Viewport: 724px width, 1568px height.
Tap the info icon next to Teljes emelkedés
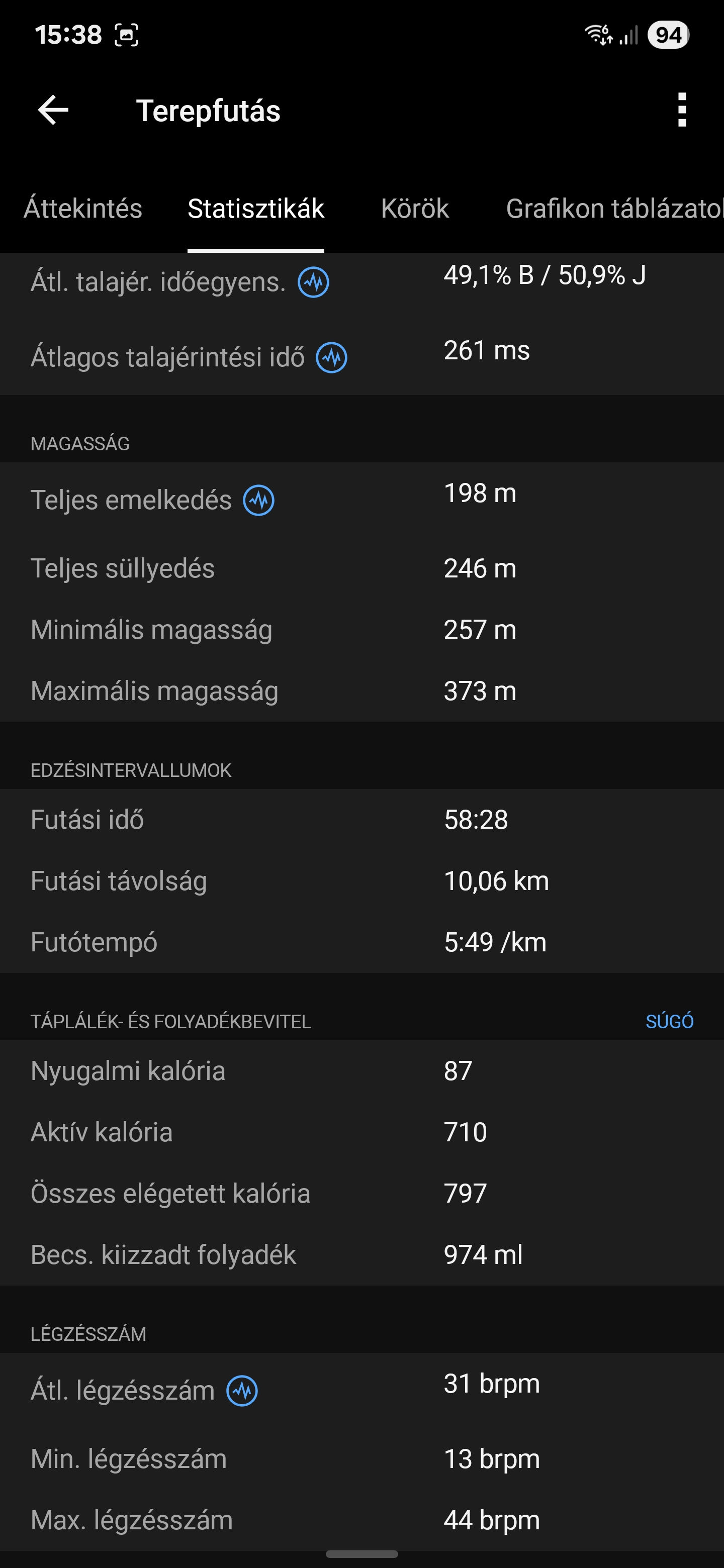point(259,501)
